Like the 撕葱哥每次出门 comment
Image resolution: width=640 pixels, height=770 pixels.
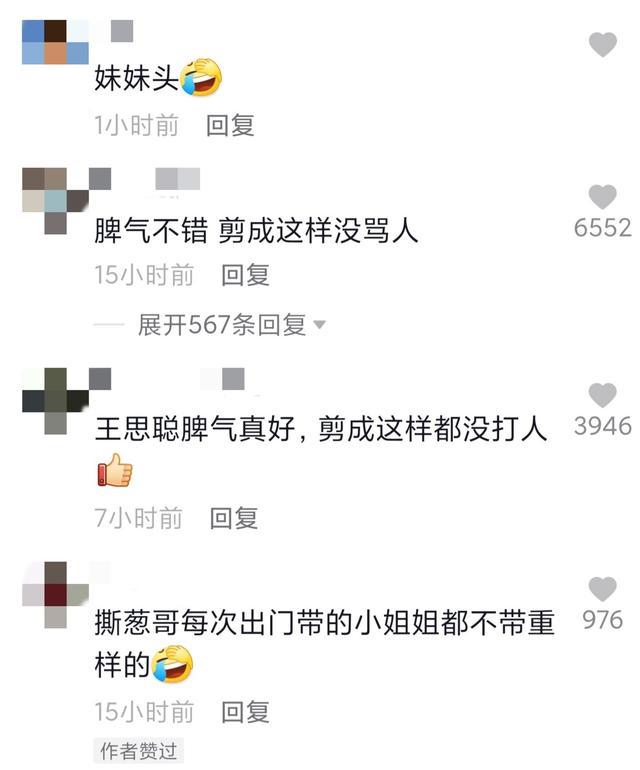[602, 589]
